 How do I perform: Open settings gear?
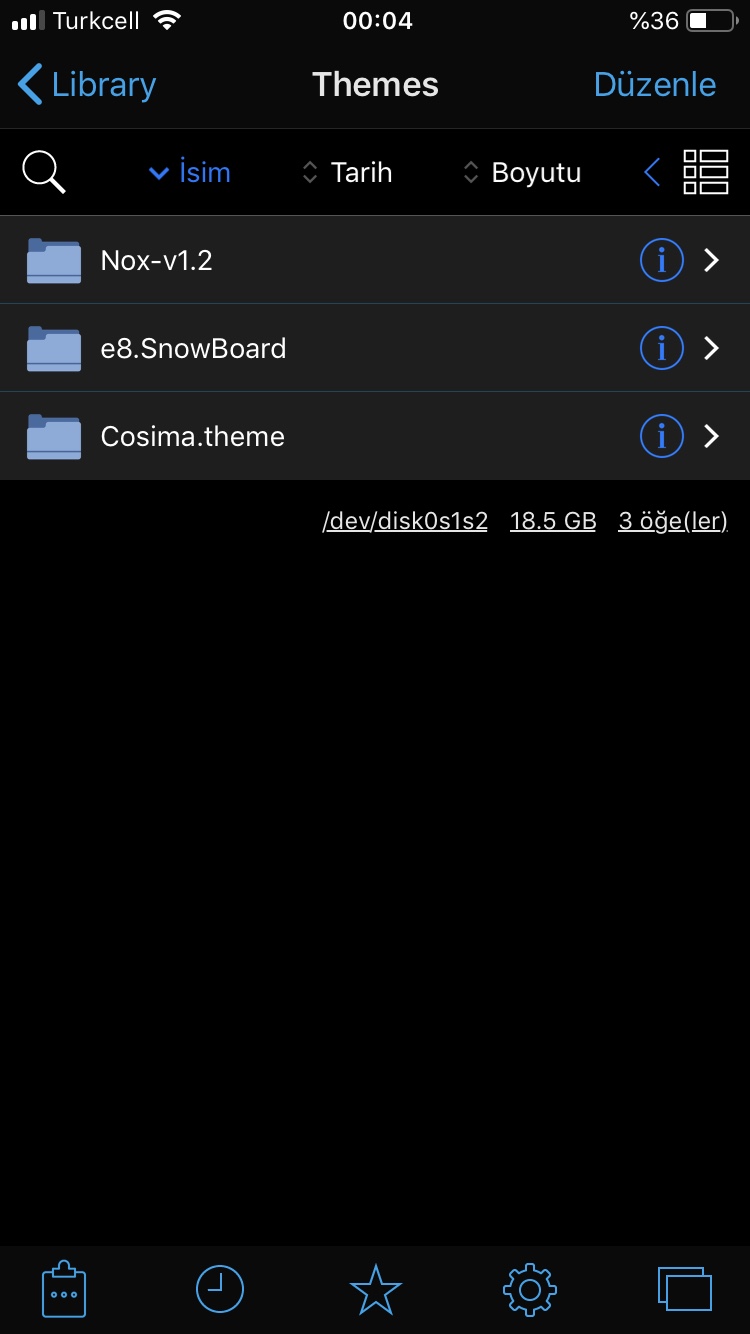point(530,1289)
